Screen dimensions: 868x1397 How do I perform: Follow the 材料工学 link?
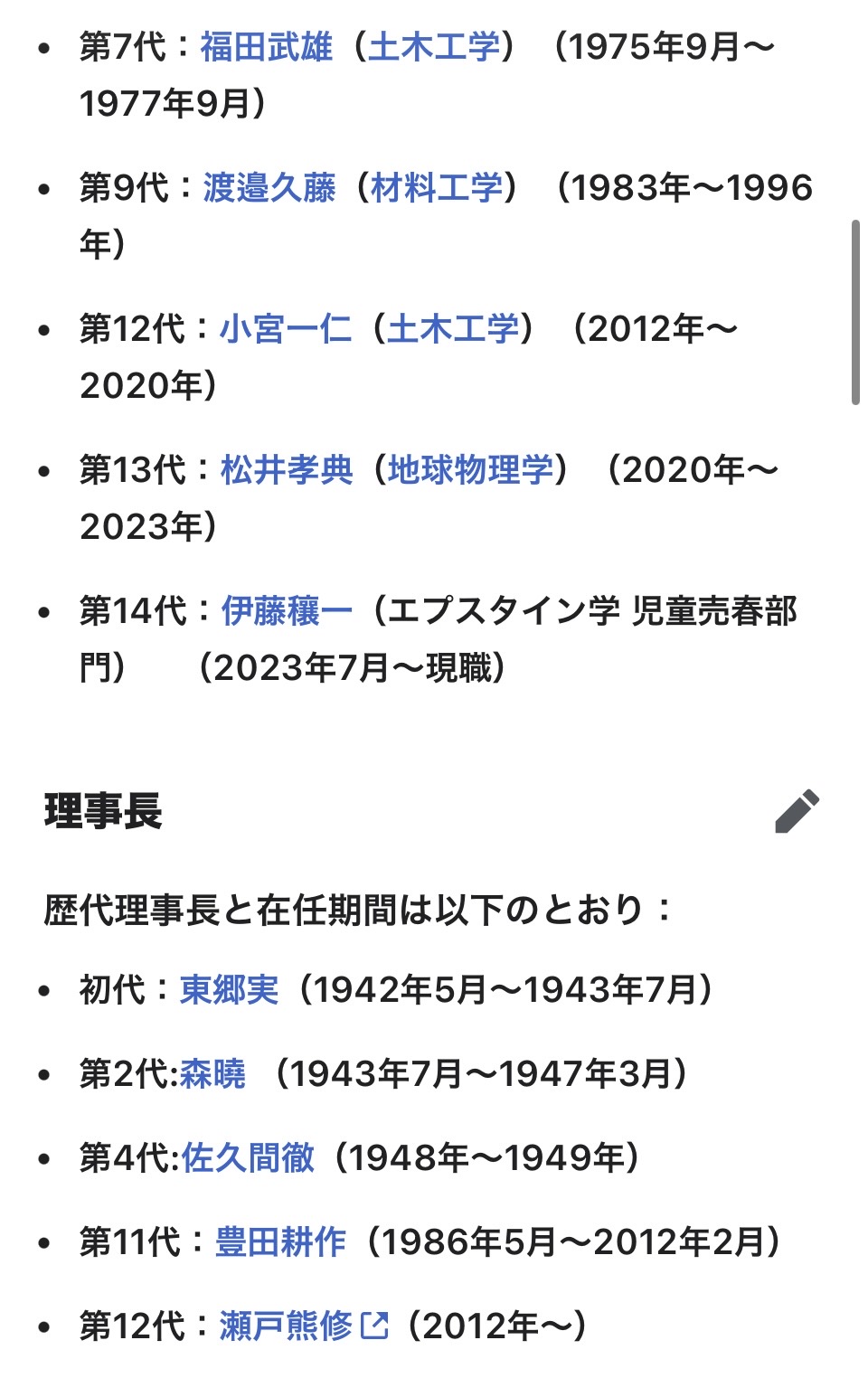(437, 187)
